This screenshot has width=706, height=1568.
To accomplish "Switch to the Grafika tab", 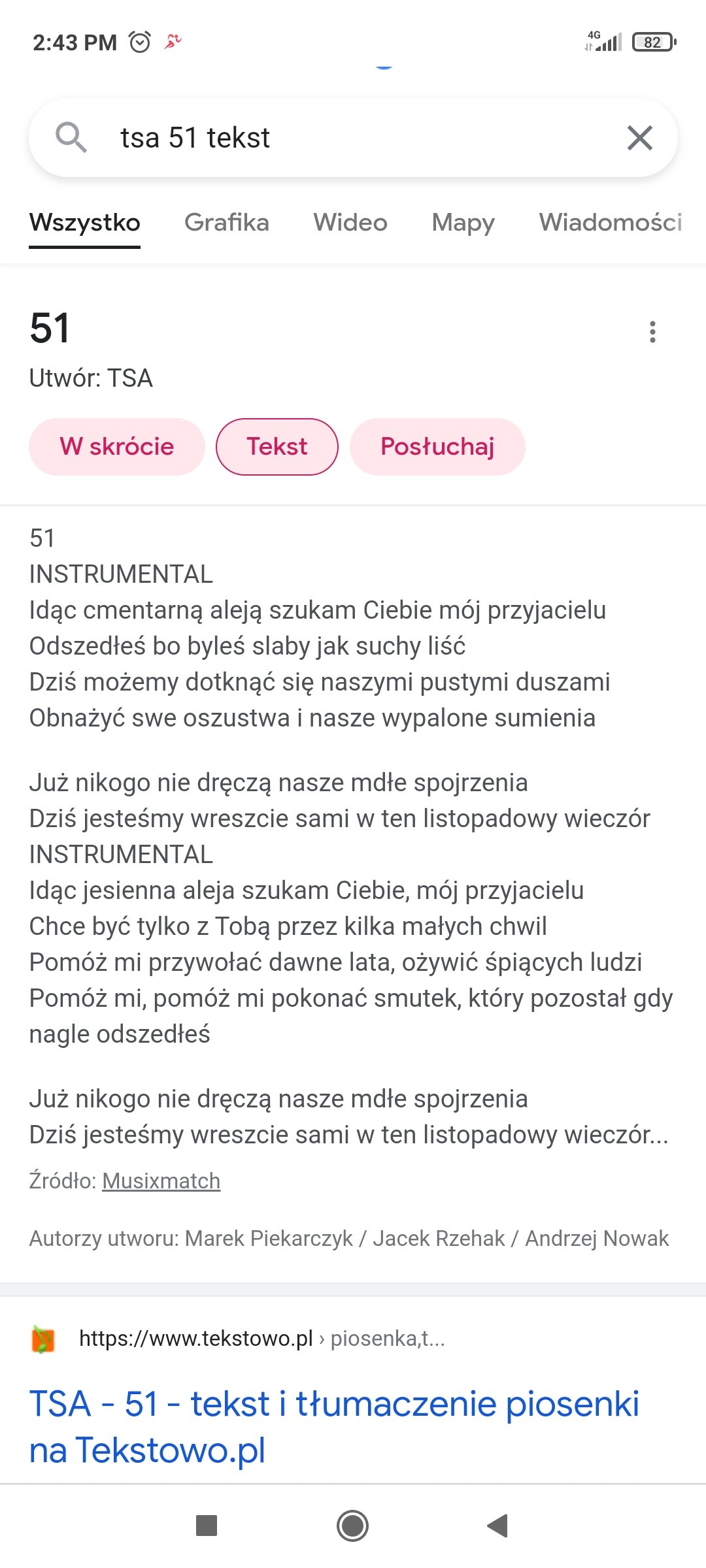I will coord(226,223).
